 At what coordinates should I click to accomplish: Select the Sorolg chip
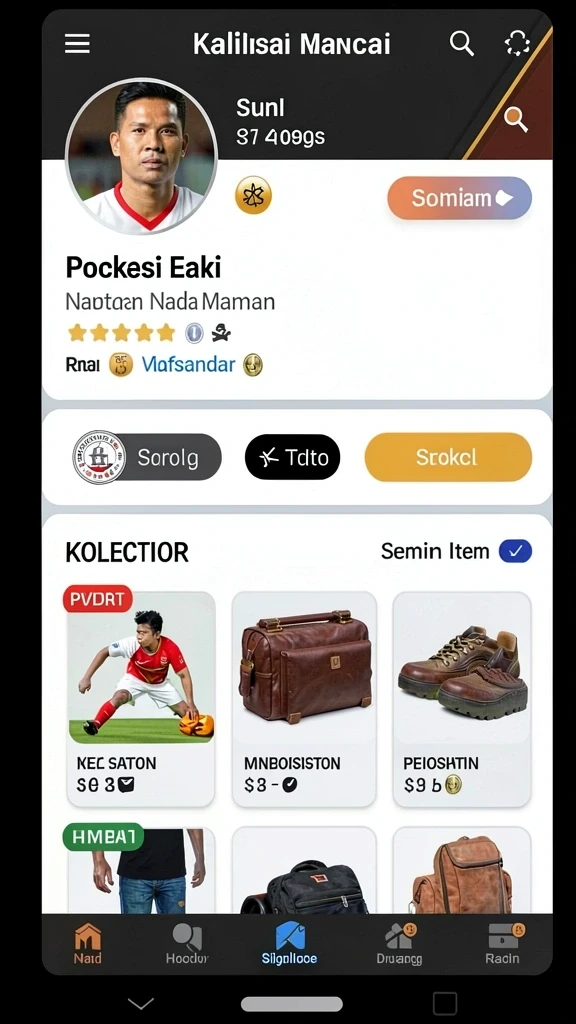point(147,457)
